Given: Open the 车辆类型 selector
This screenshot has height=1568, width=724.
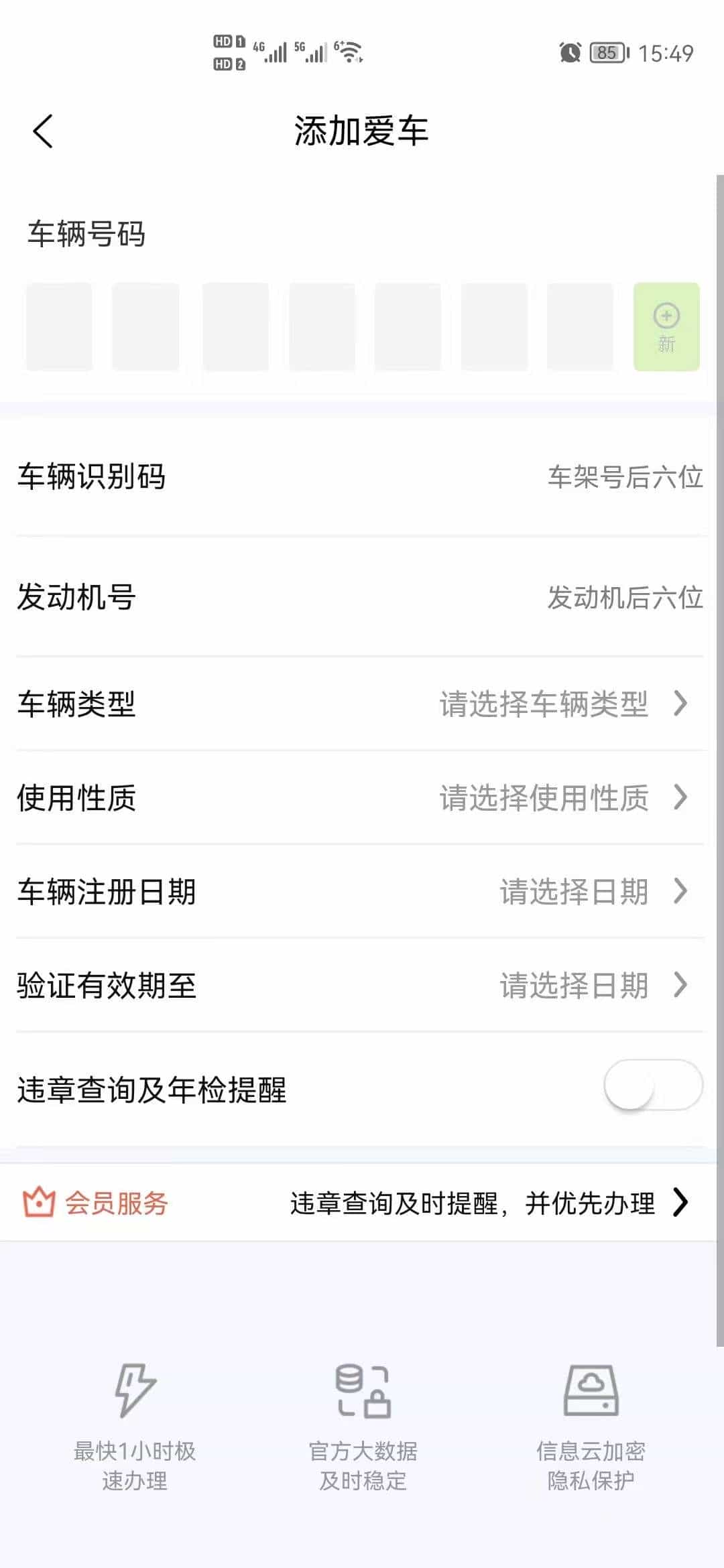Looking at the screenshot, I should [362, 704].
